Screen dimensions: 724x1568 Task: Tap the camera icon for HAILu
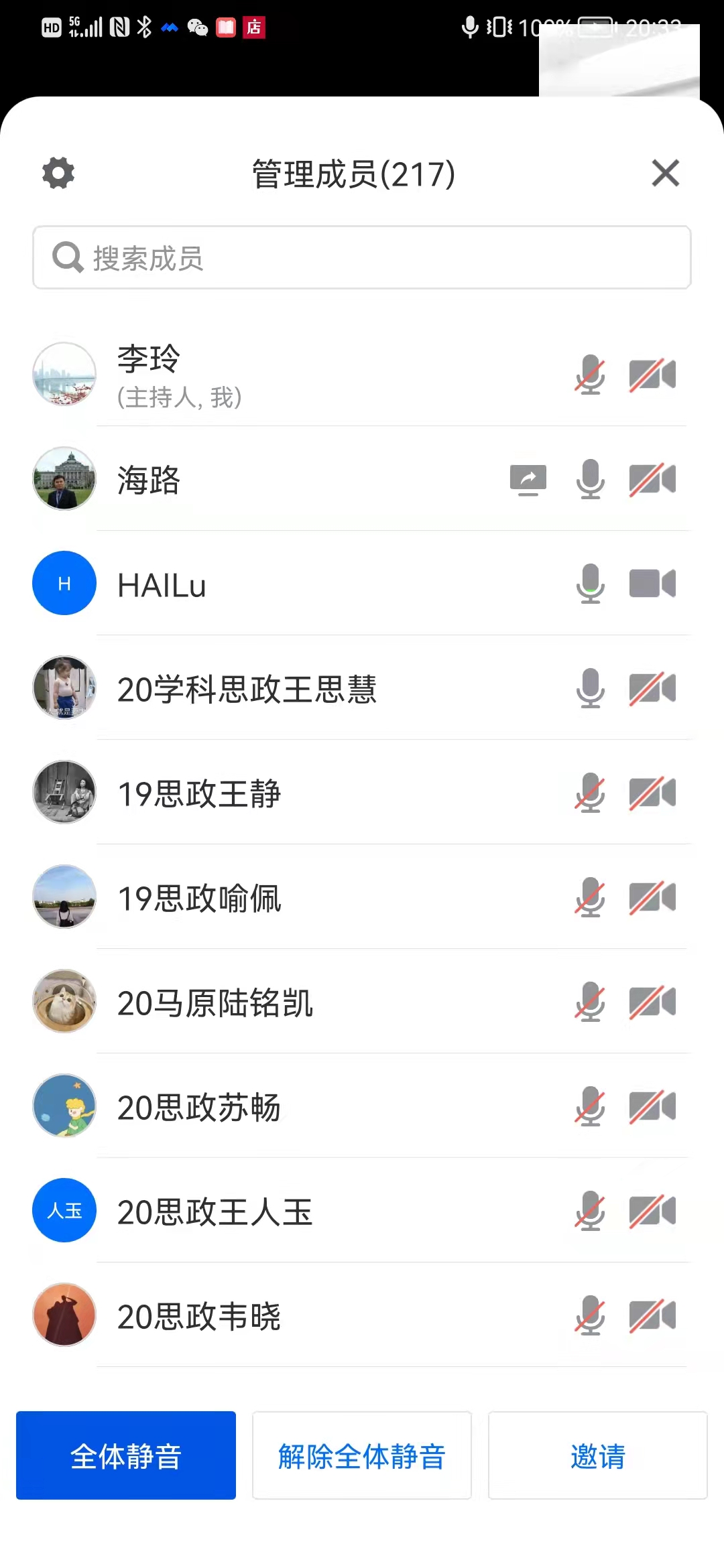pos(652,584)
